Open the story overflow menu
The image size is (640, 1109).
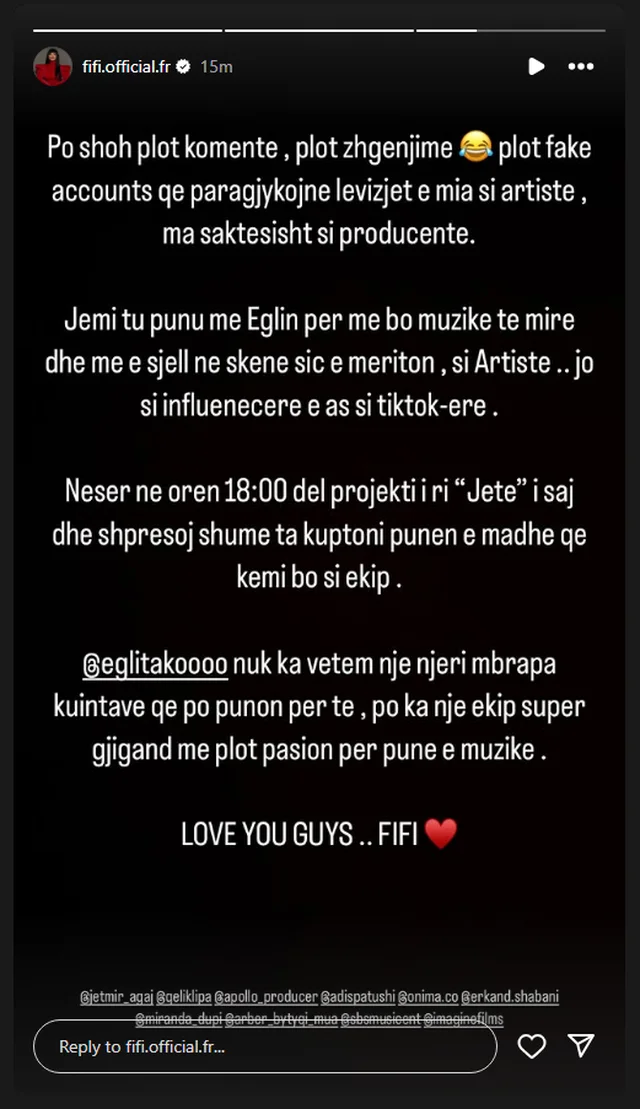[x=581, y=67]
